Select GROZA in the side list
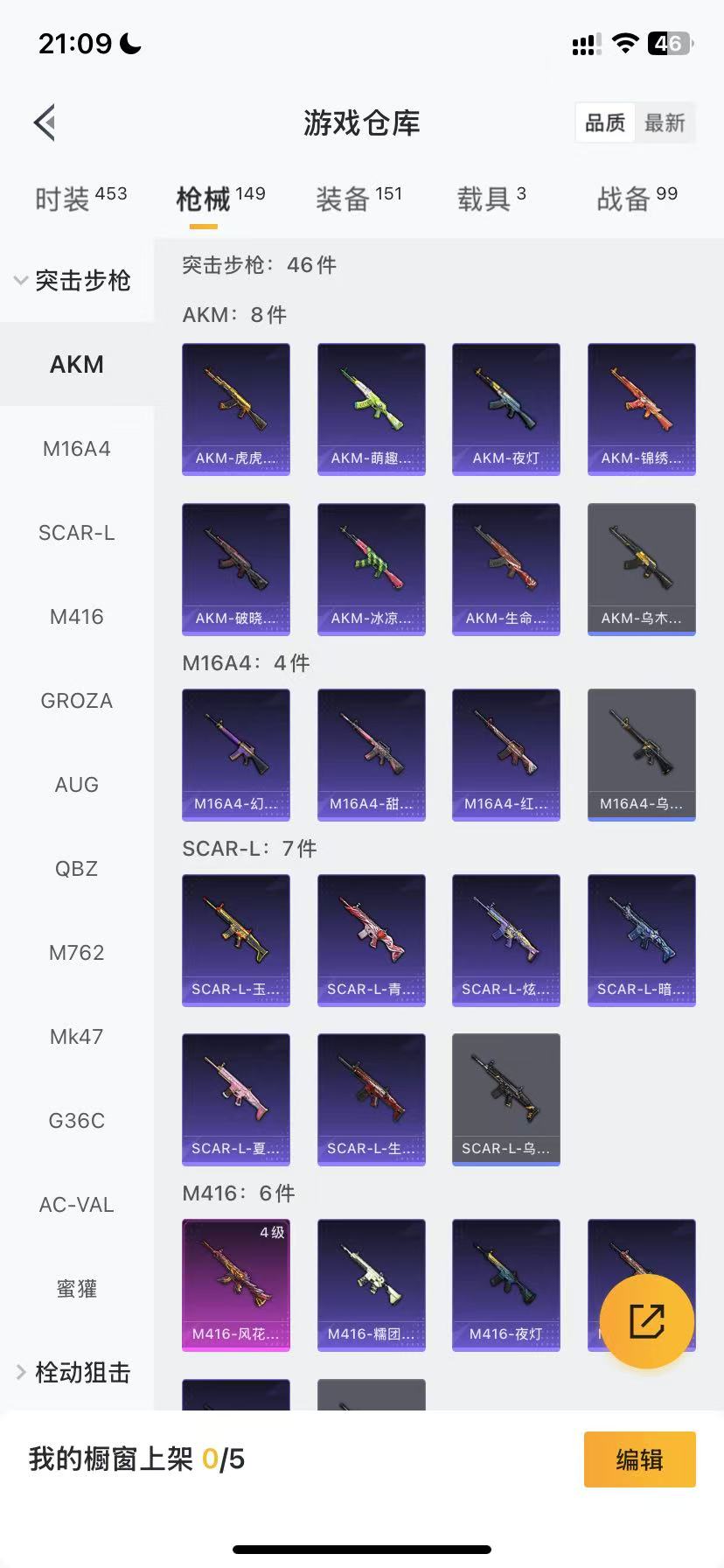Image resolution: width=724 pixels, height=1568 pixels. coord(77,701)
